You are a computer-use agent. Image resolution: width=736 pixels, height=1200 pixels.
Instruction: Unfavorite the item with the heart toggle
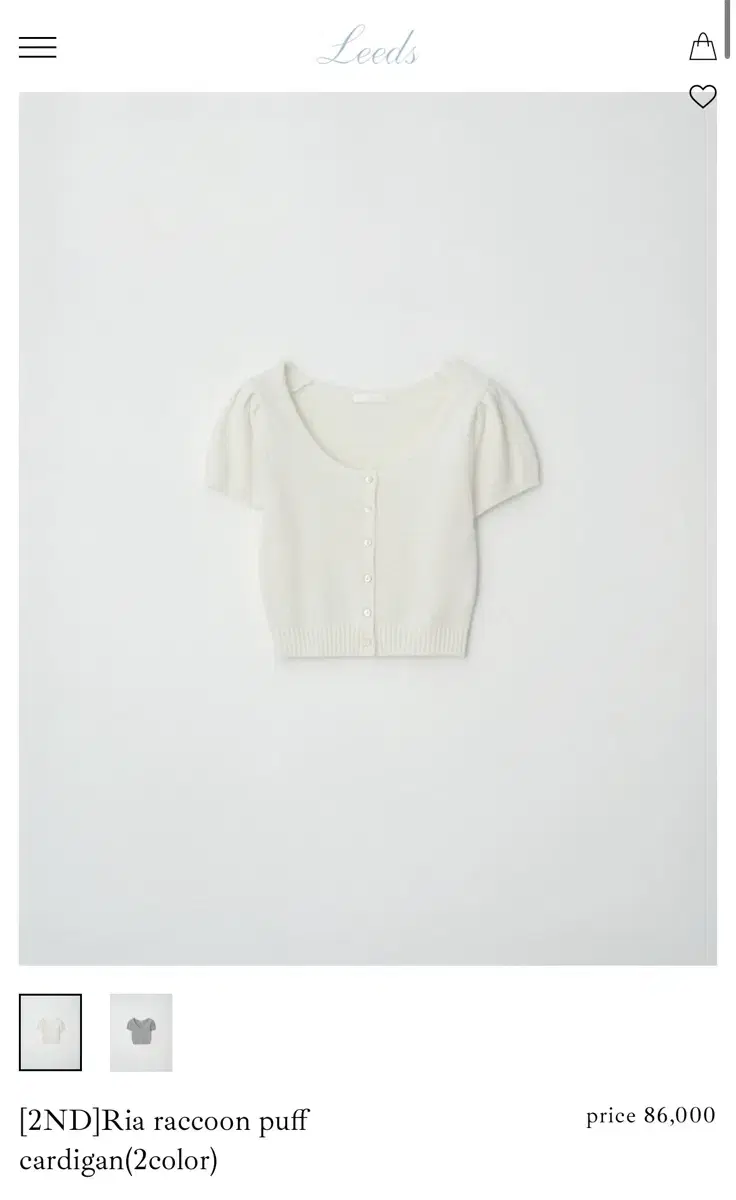click(704, 96)
